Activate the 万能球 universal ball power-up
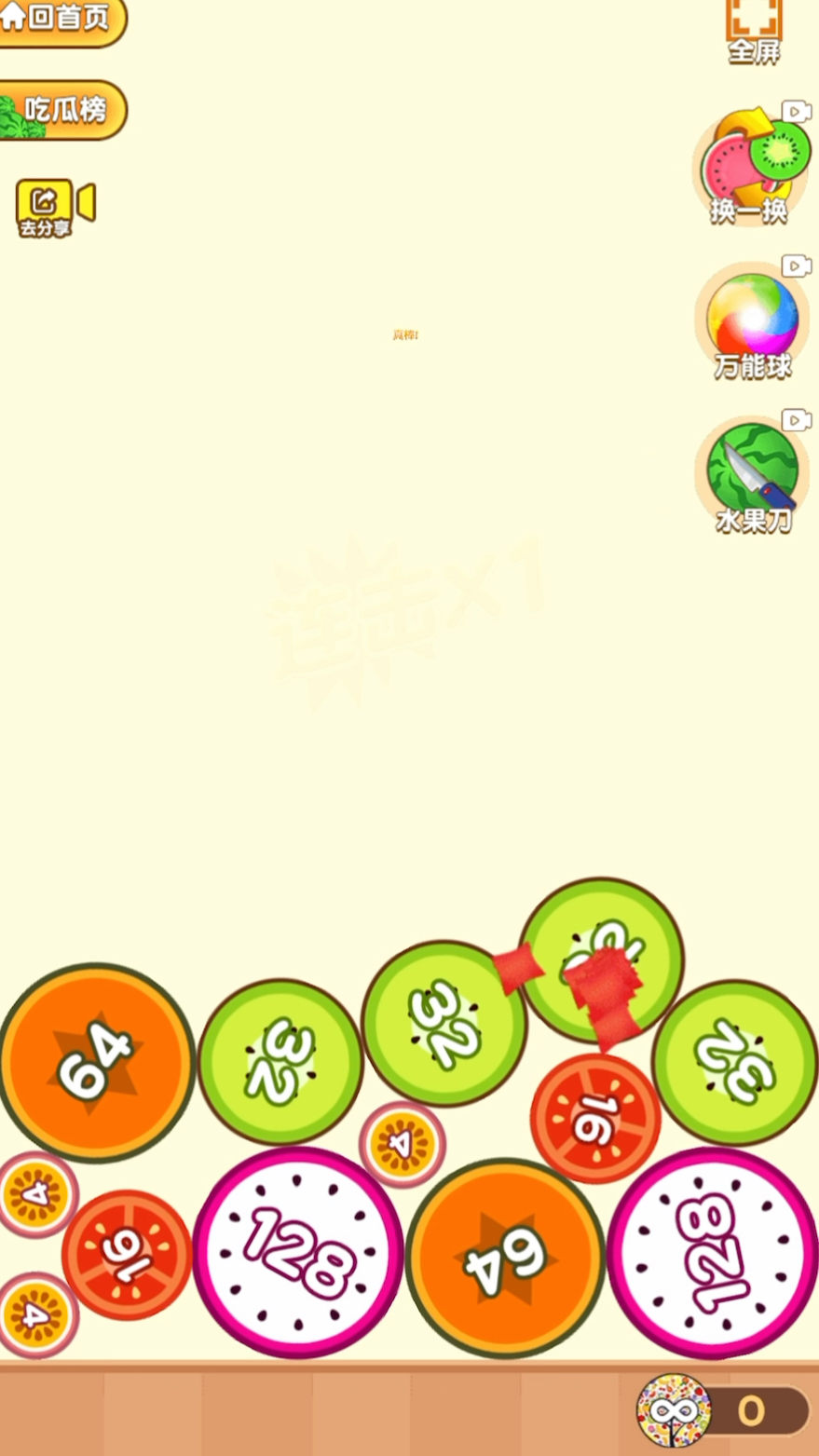The image size is (819, 1456). [752, 323]
